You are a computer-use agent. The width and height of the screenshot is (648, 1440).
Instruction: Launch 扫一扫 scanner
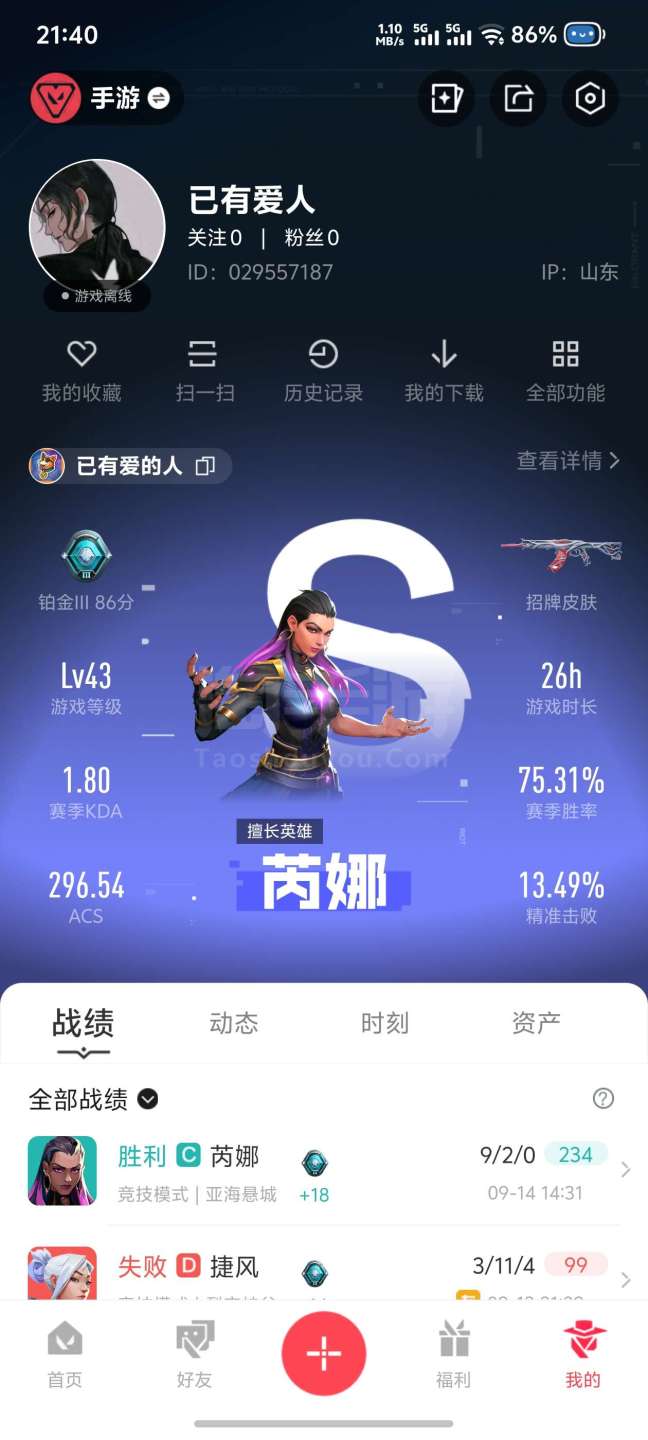click(x=204, y=371)
